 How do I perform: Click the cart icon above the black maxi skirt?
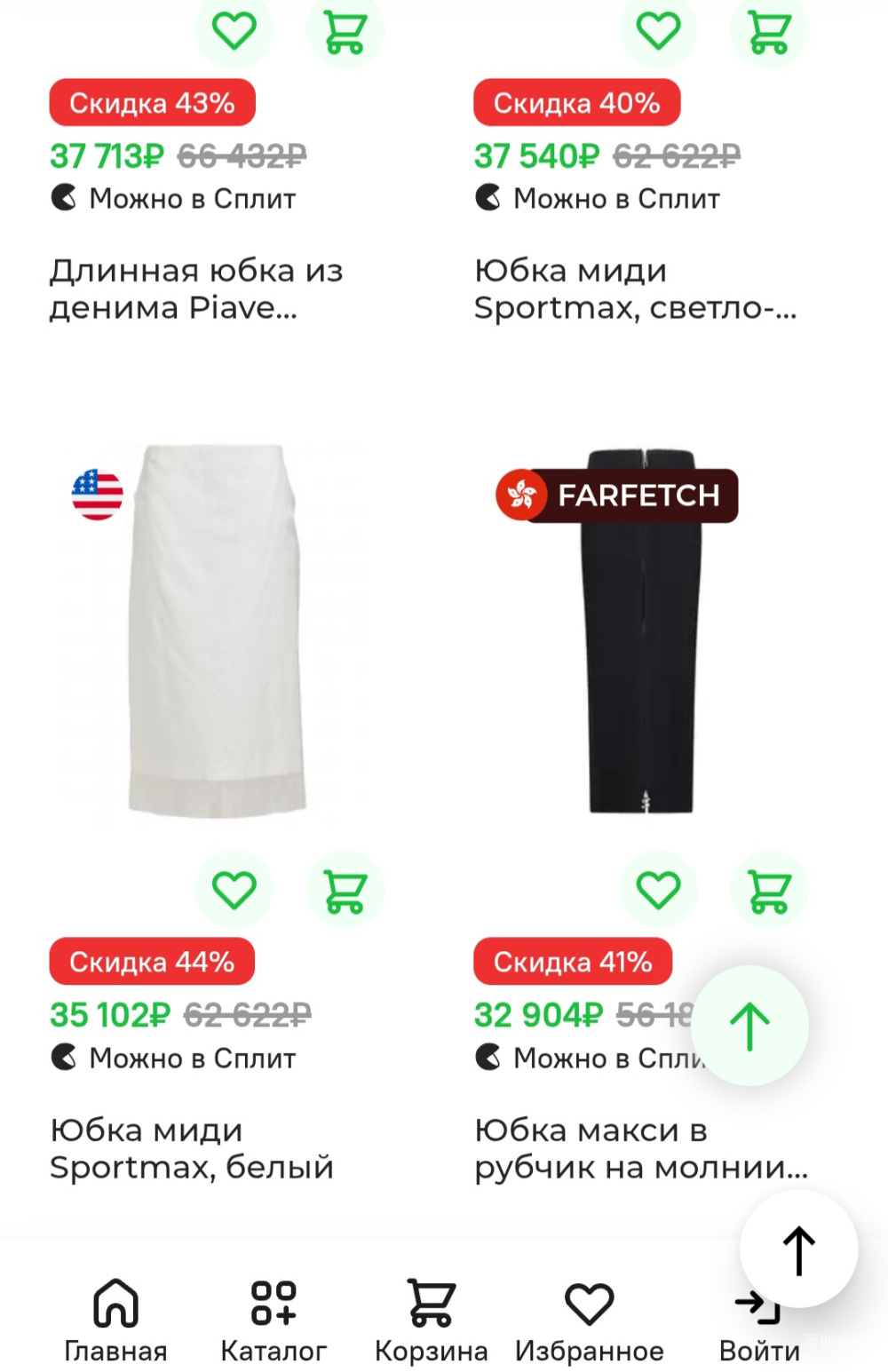[768, 889]
